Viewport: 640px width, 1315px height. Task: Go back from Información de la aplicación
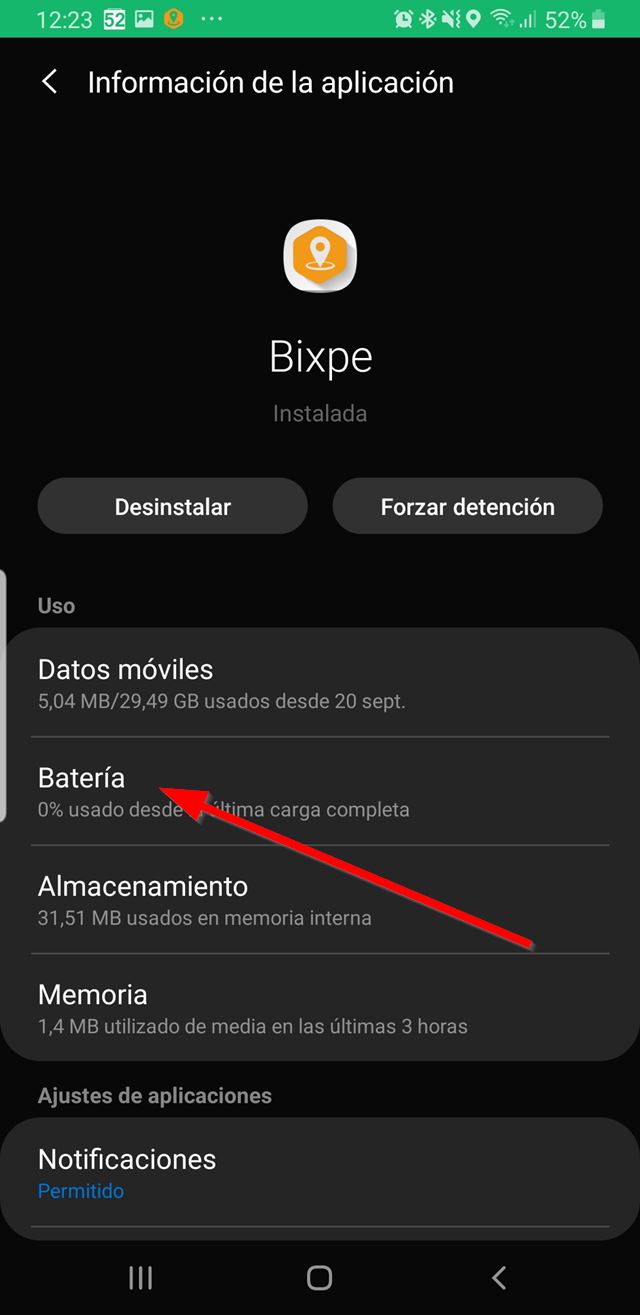tap(49, 82)
